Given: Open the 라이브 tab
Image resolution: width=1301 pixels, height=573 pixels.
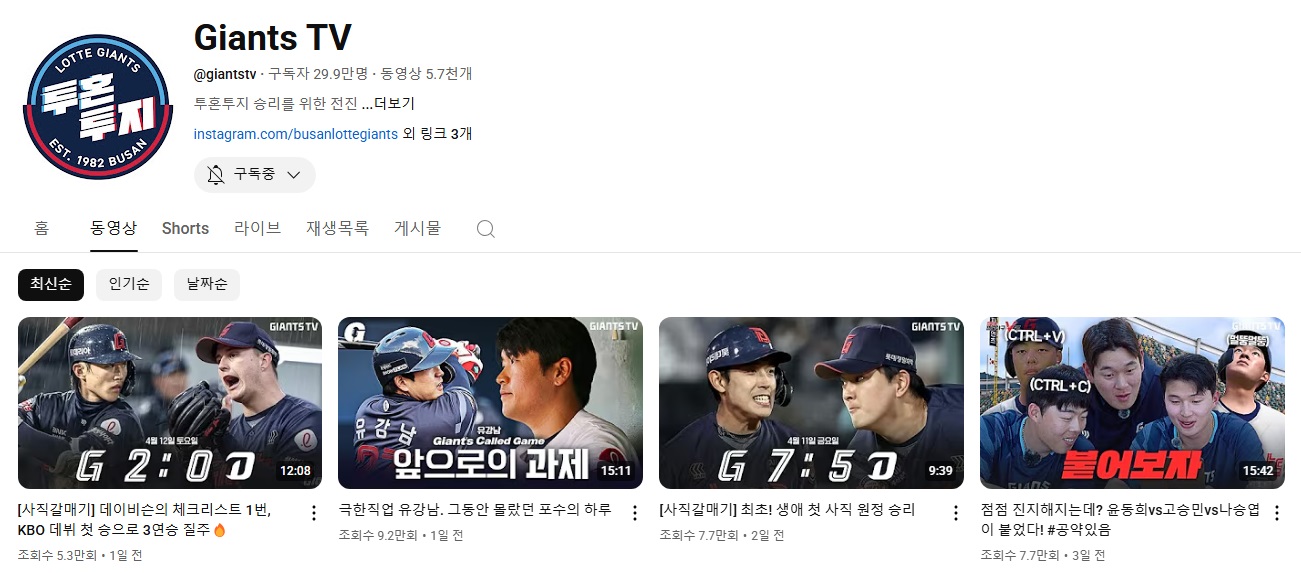Looking at the screenshot, I should click(257, 228).
